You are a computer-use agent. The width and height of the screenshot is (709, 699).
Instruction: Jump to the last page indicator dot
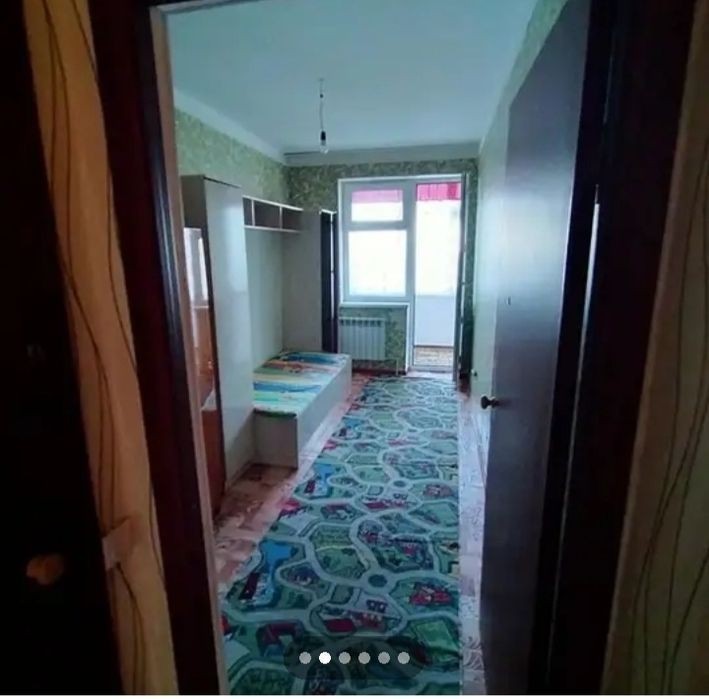pos(404,658)
